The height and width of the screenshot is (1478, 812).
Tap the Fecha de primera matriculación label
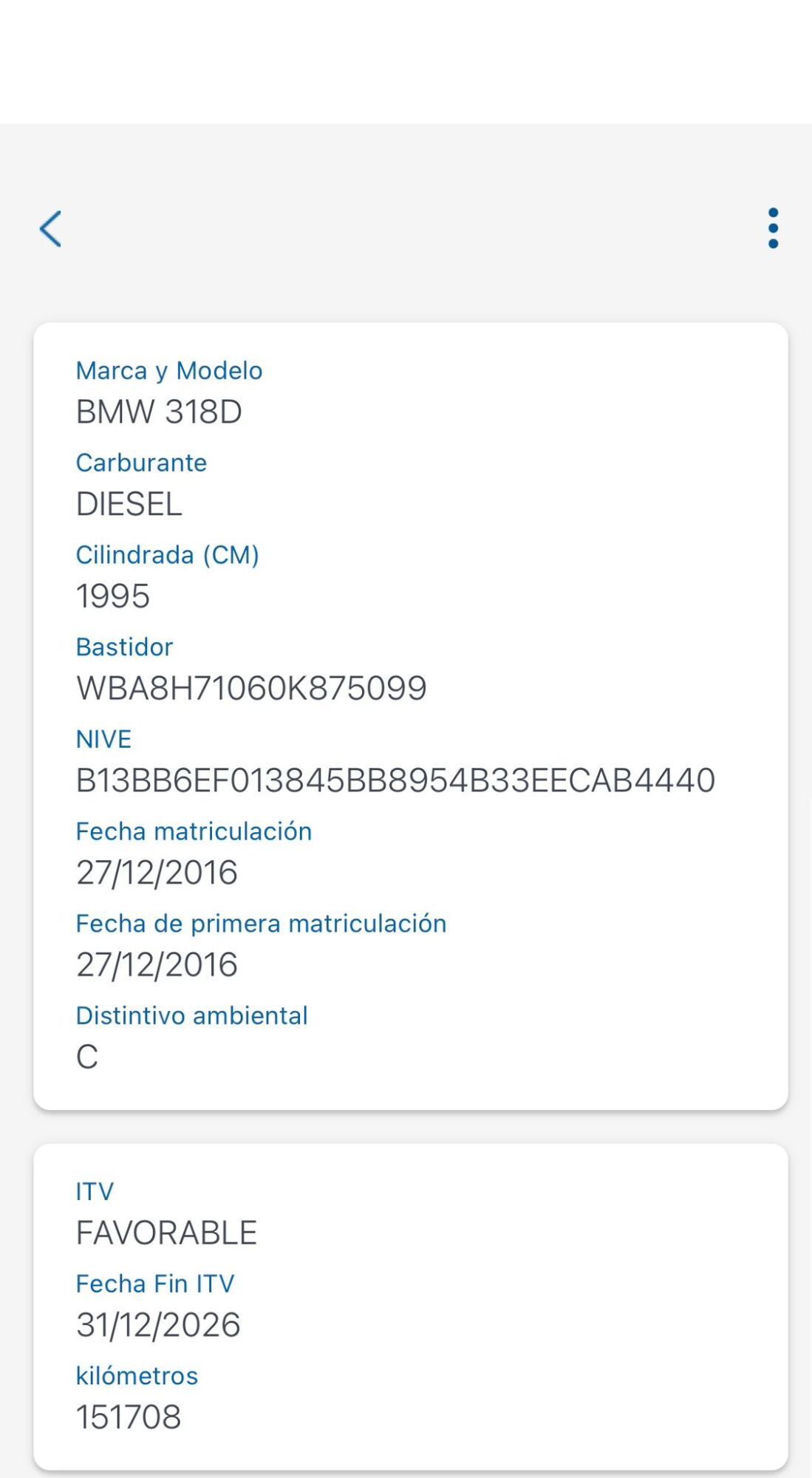point(261,923)
